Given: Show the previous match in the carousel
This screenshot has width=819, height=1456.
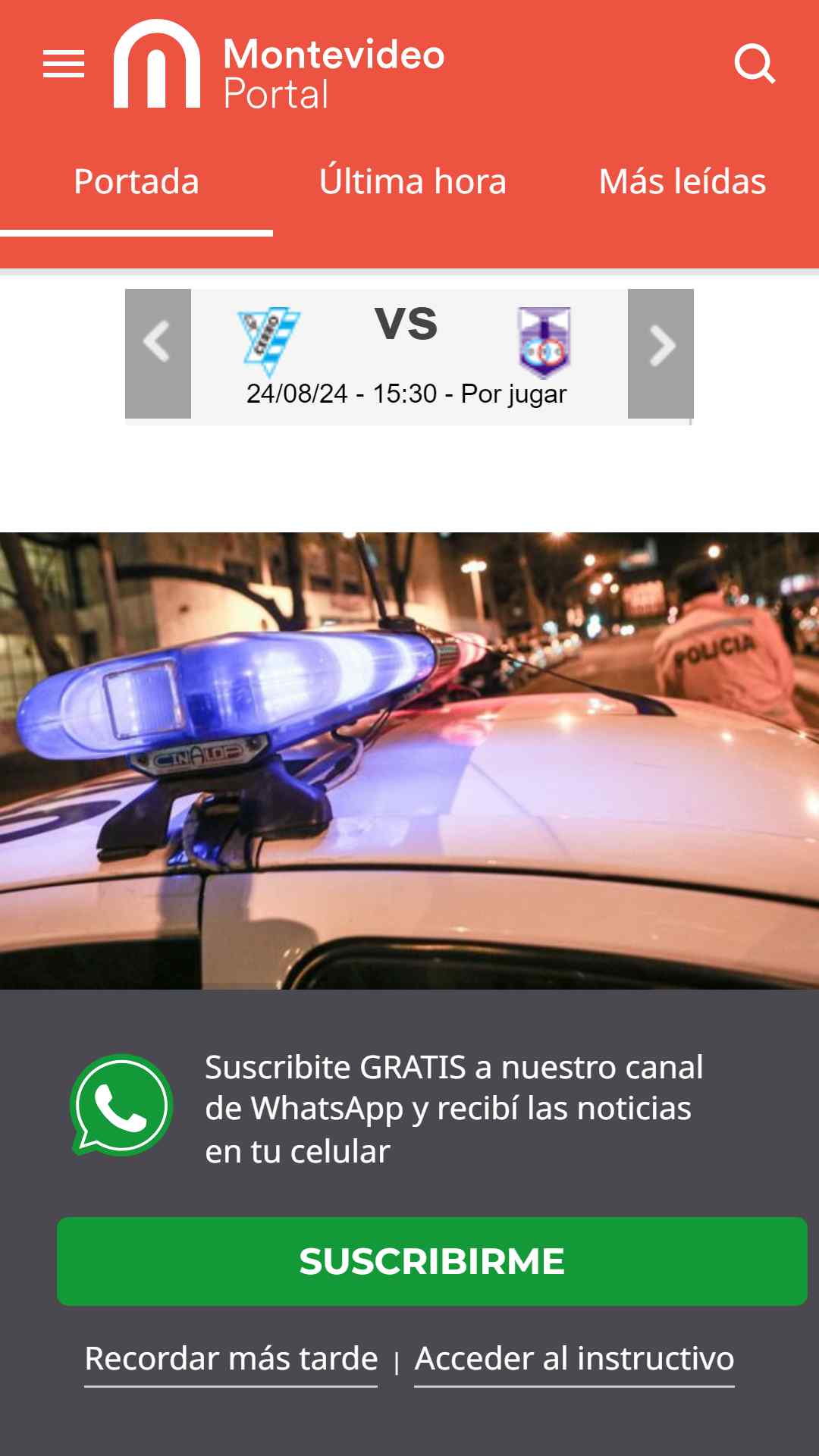Looking at the screenshot, I should pyautogui.click(x=158, y=353).
